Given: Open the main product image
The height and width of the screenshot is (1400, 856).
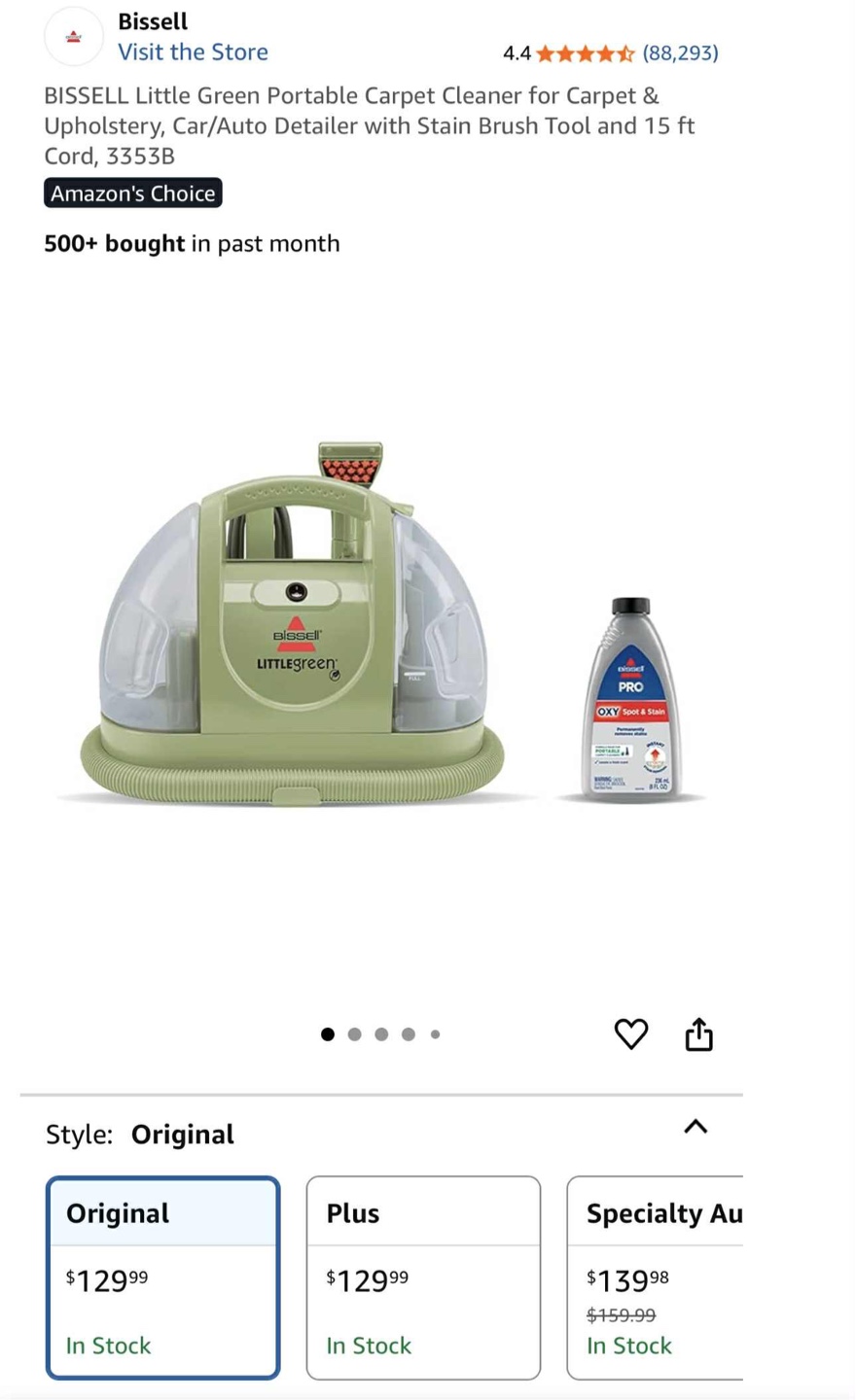Looking at the screenshot, I should click(x=381, y=624).
